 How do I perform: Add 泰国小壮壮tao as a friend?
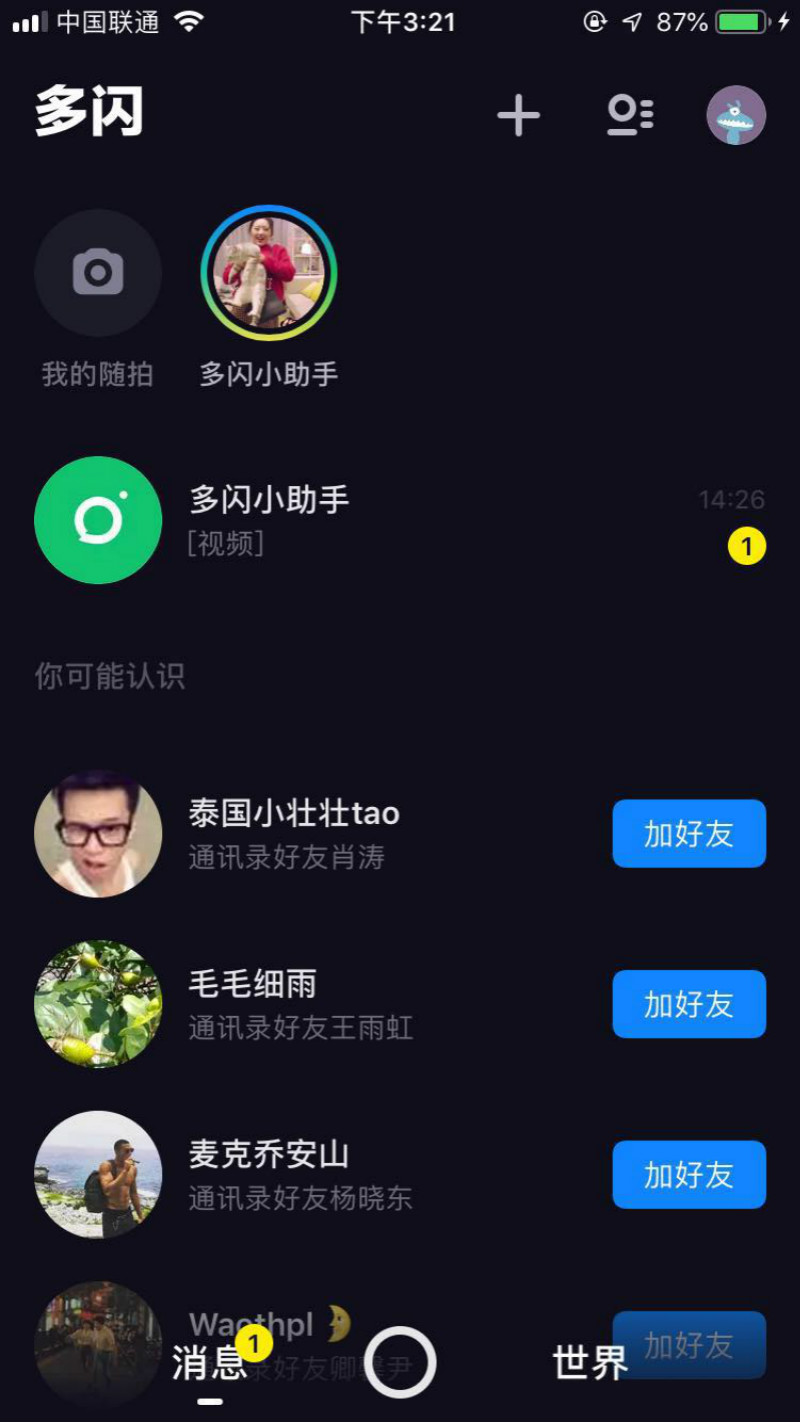(689, 833)
